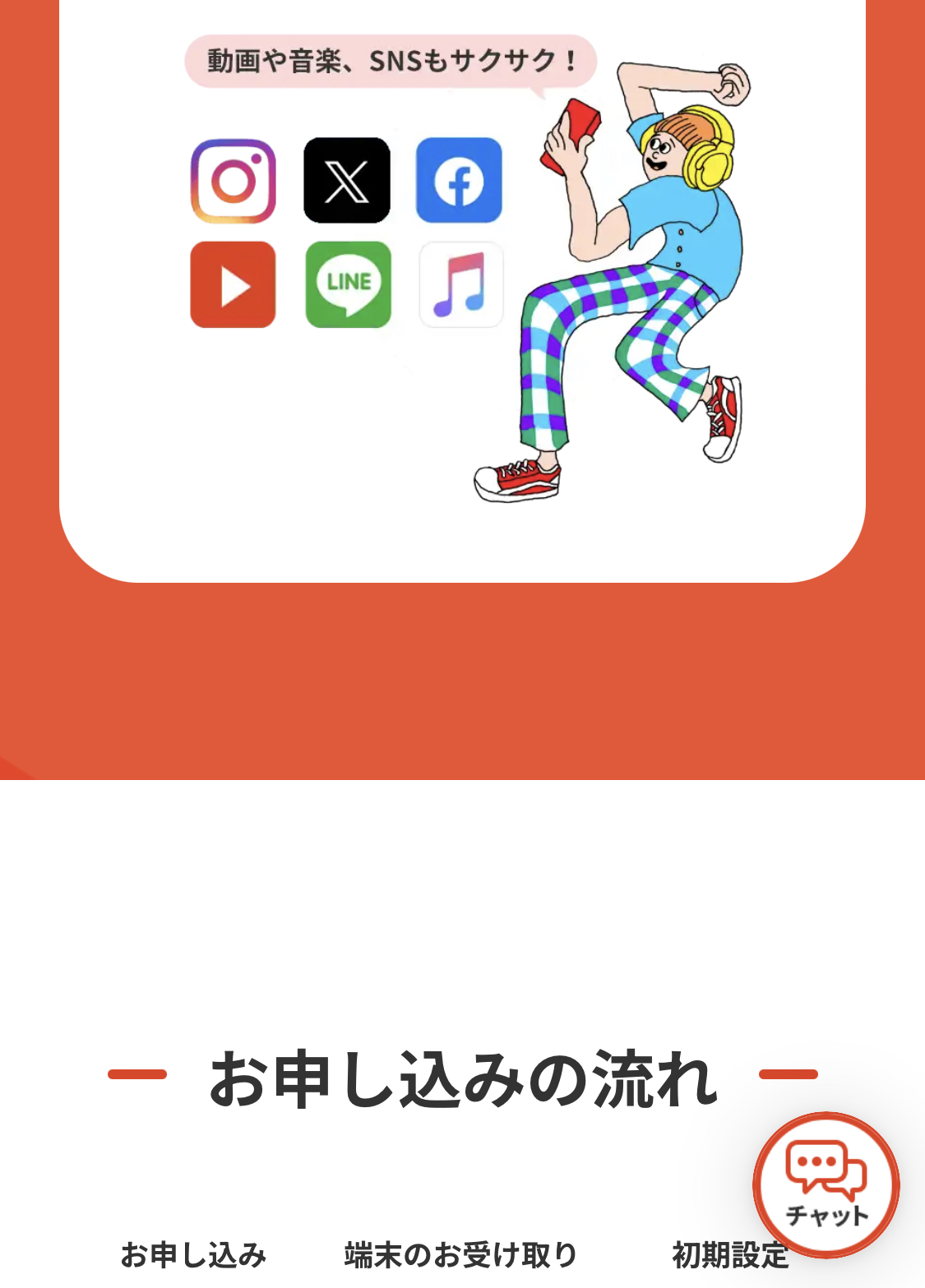The width and height of the screenshot is (925, 1288).
Task: Open the チャット chat bubble button
Action: pos(826,1184)
